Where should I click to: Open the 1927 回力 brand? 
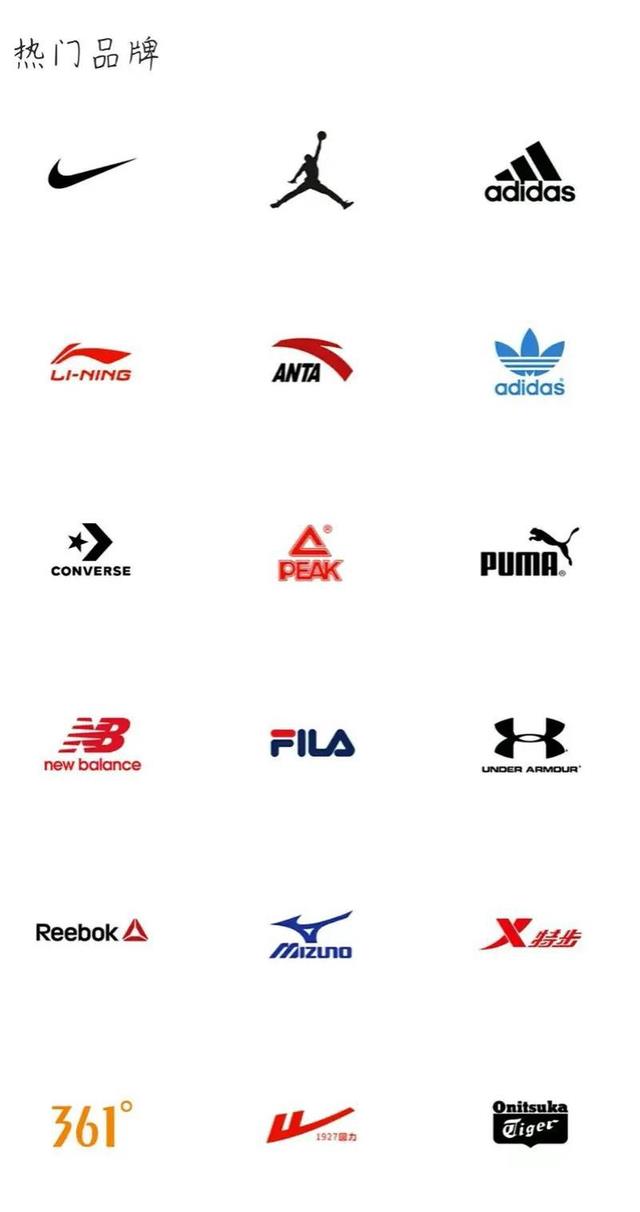pos(311,1125)
